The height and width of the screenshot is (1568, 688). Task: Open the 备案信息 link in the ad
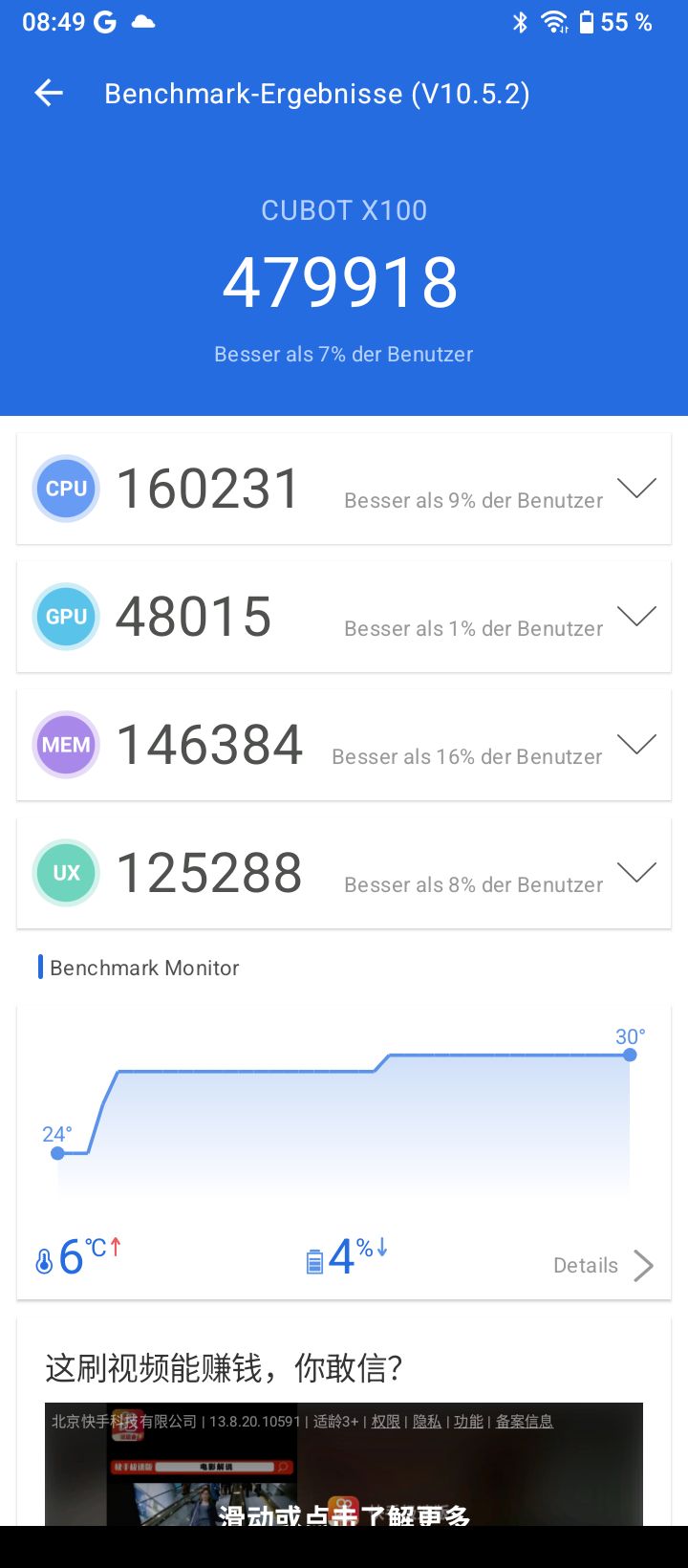coord(524,1422)
